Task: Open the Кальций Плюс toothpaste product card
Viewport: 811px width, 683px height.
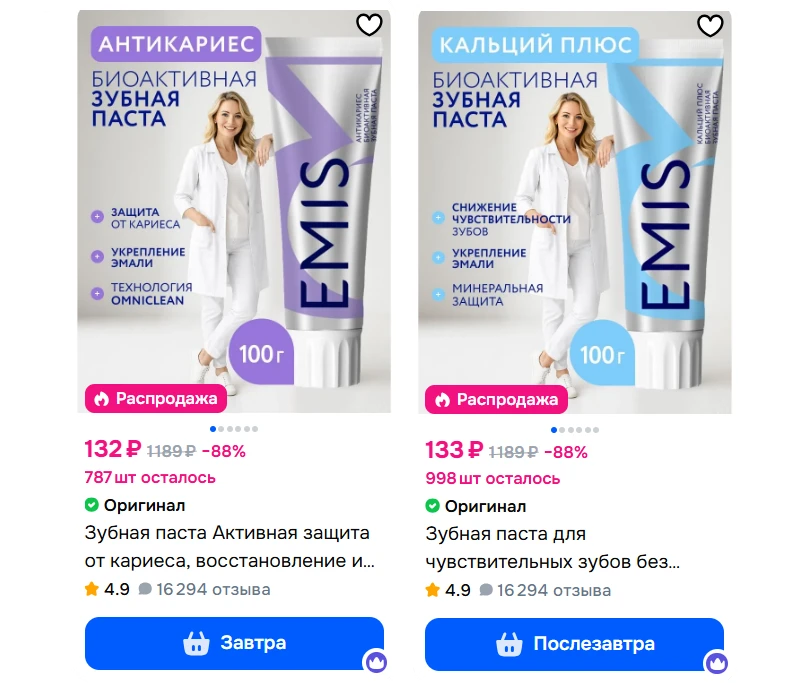Action: 574,212
